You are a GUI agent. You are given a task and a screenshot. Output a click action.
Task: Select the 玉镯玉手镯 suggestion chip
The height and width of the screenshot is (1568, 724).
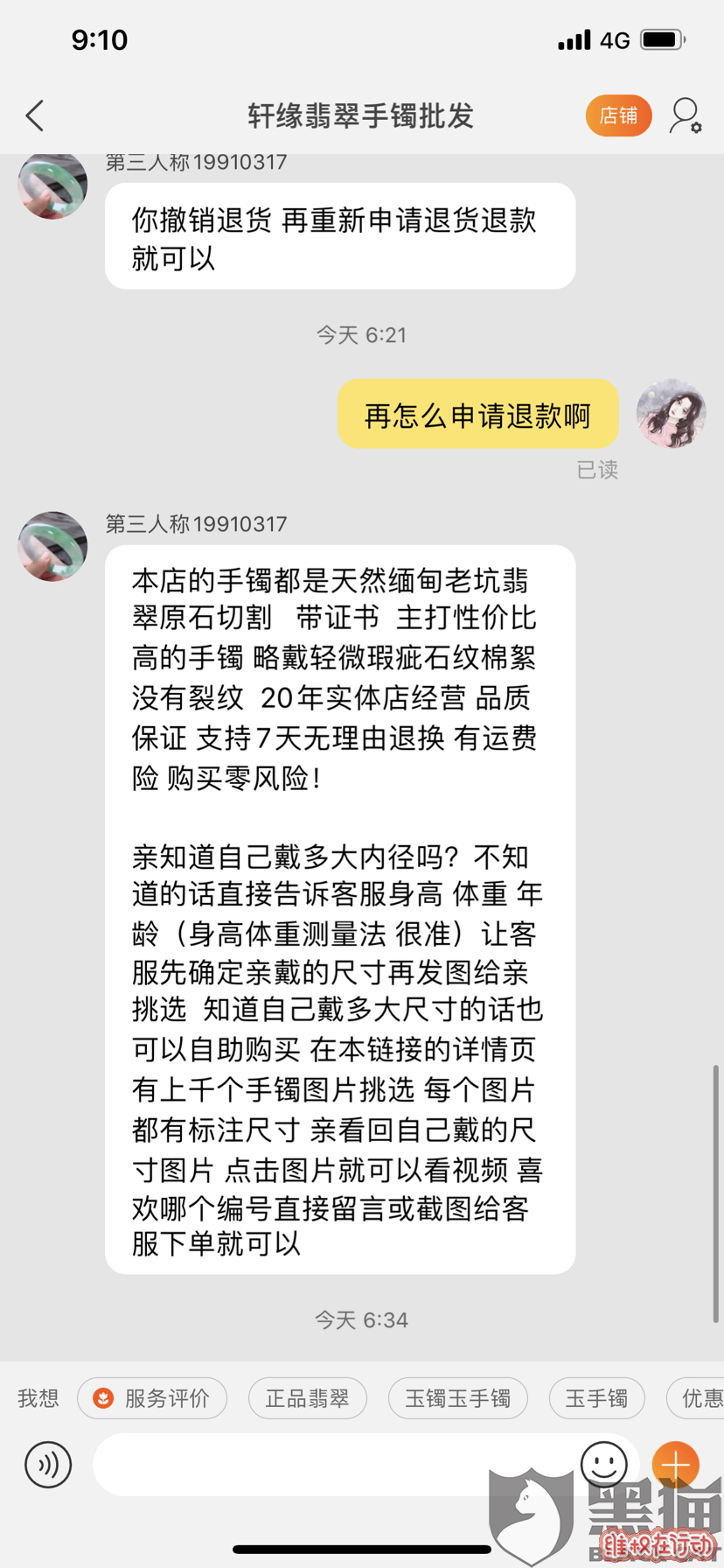point(457,1398)
